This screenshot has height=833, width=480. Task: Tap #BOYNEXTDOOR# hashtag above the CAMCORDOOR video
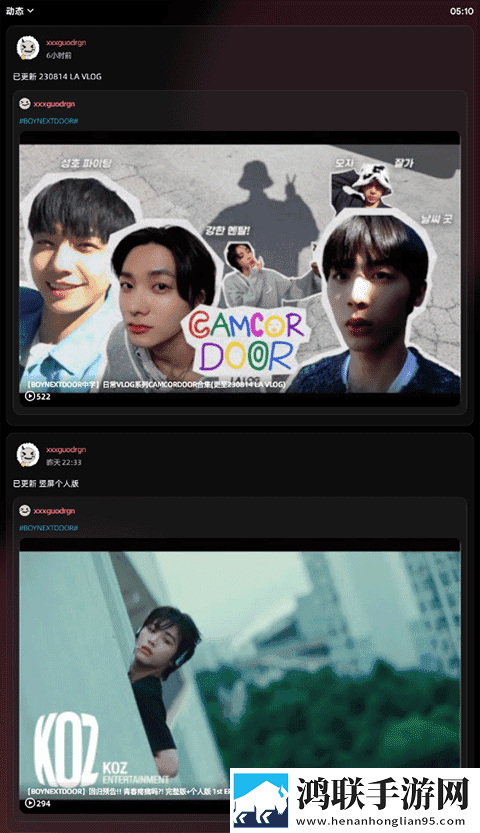(x=49, y=121)
